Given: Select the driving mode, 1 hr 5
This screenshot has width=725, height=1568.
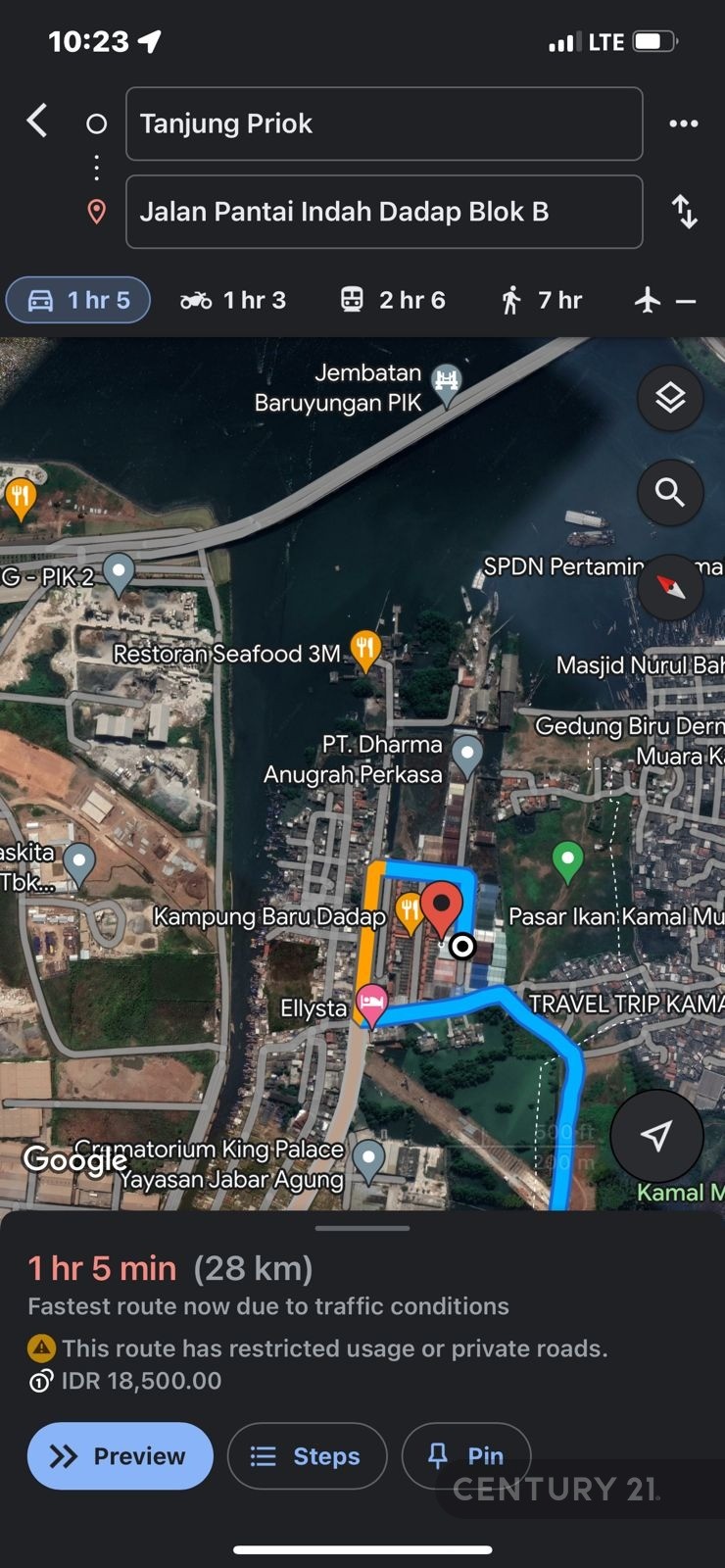Looking at the screenshot, I should click(x=78, y=300).
